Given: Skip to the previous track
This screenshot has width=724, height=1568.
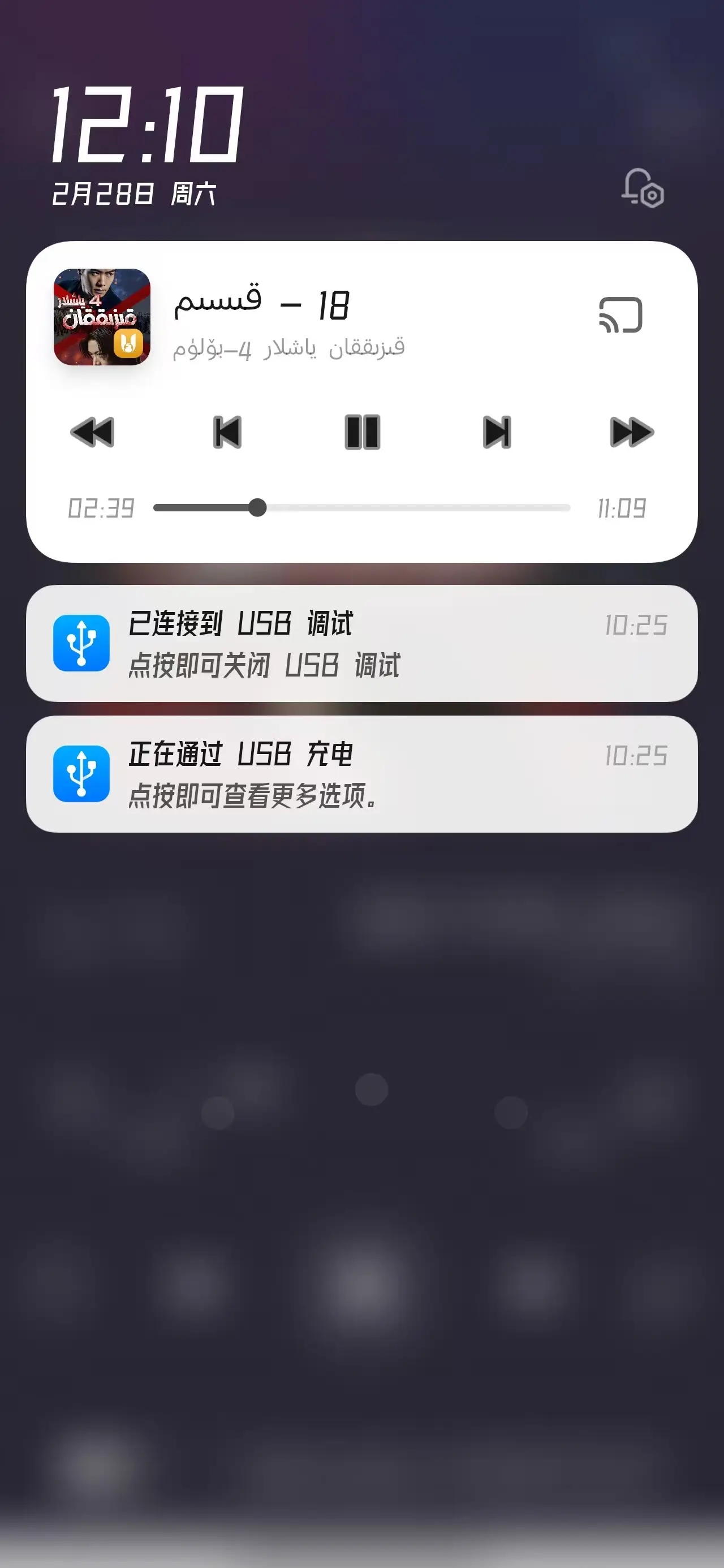Looking at the screenshot, I should pos(227,432).
